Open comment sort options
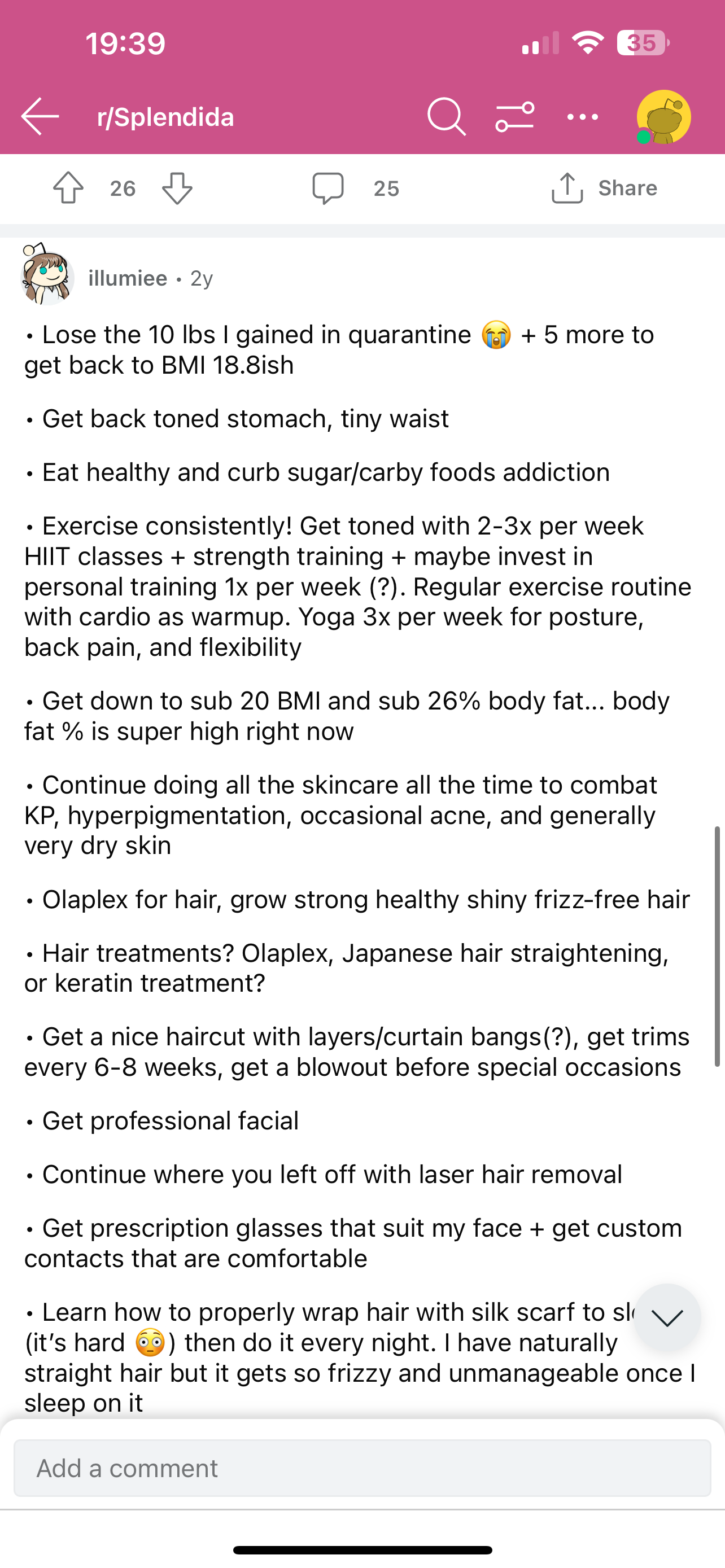 (515, 116)
